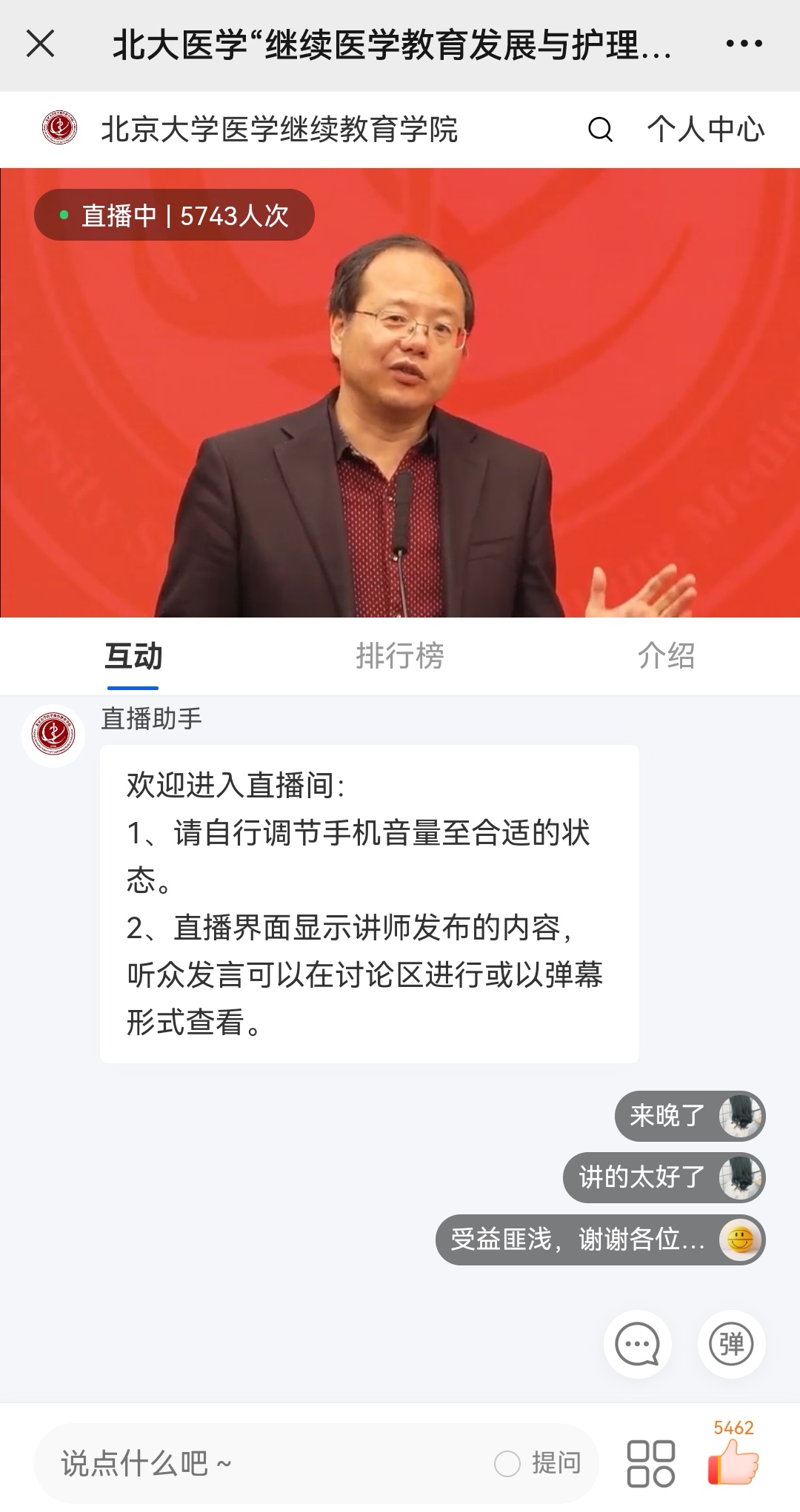800x1512 pixels.
Task: Close the live stream page
Action: [41, 44]
